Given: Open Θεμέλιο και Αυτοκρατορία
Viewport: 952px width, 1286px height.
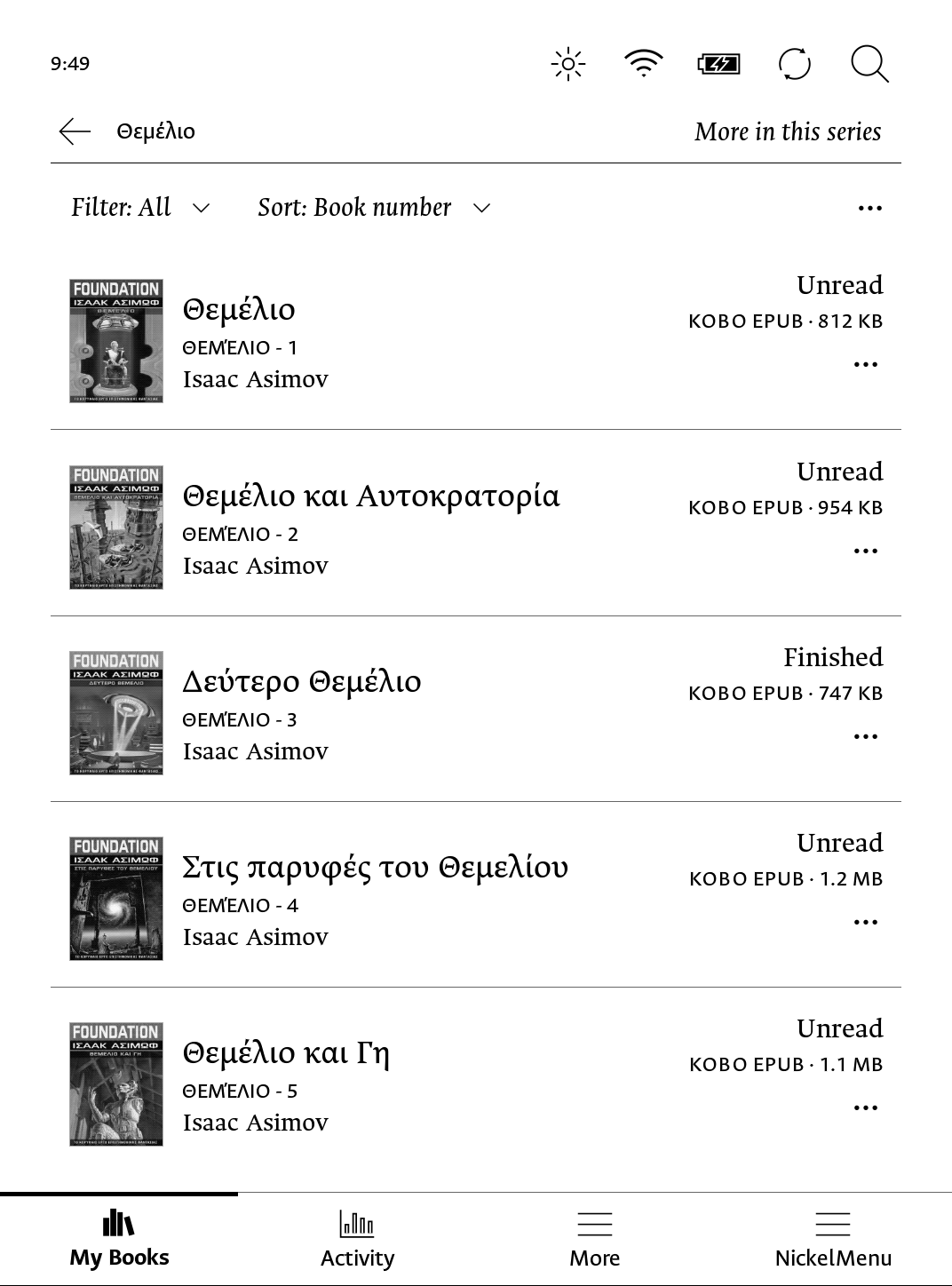Looking at the screenshot, I should click(370, 496).
